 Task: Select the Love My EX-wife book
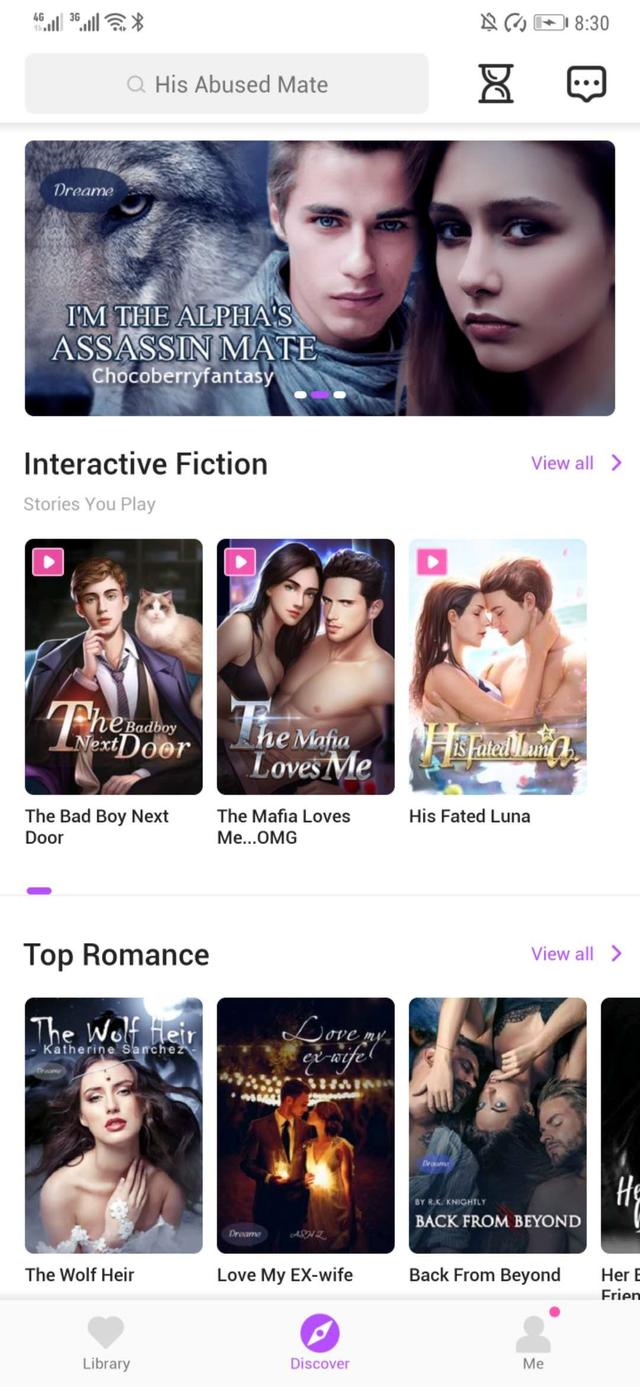[305, 1125]
